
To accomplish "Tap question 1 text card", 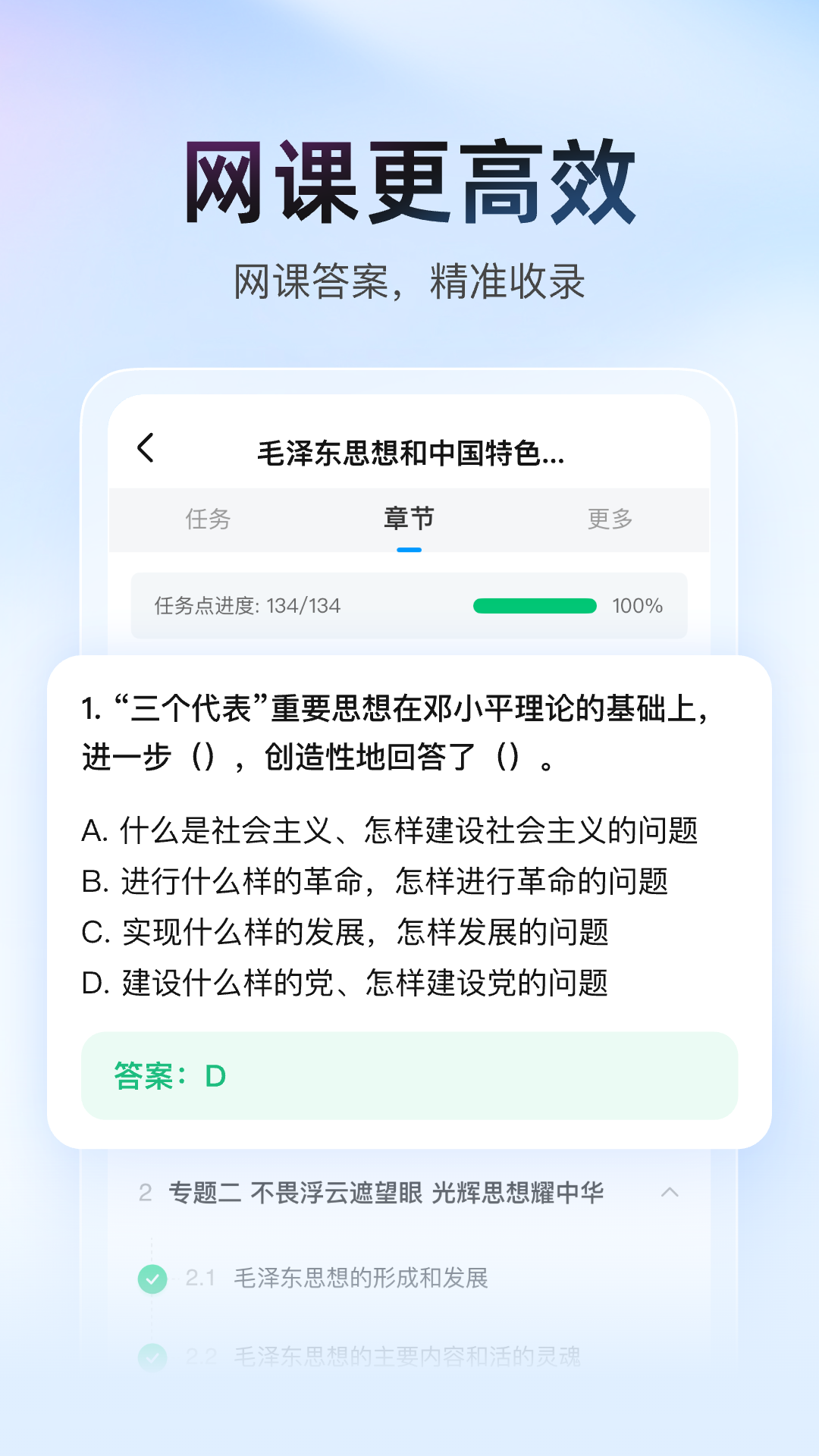I will coord(409,736).
